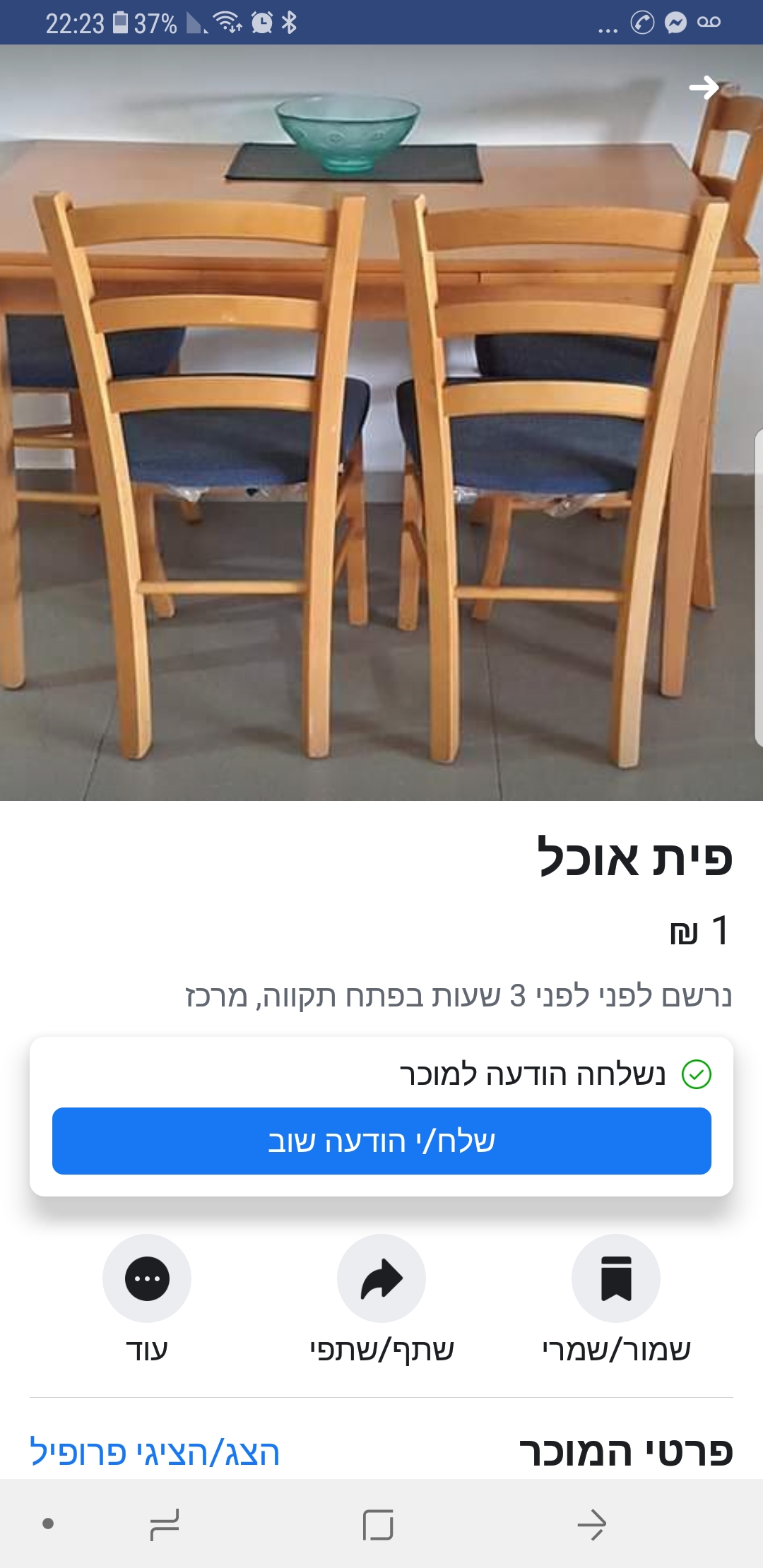Tap the system home button
The height and width of the screenshot is (1568, 763).
pos(378,1524)
